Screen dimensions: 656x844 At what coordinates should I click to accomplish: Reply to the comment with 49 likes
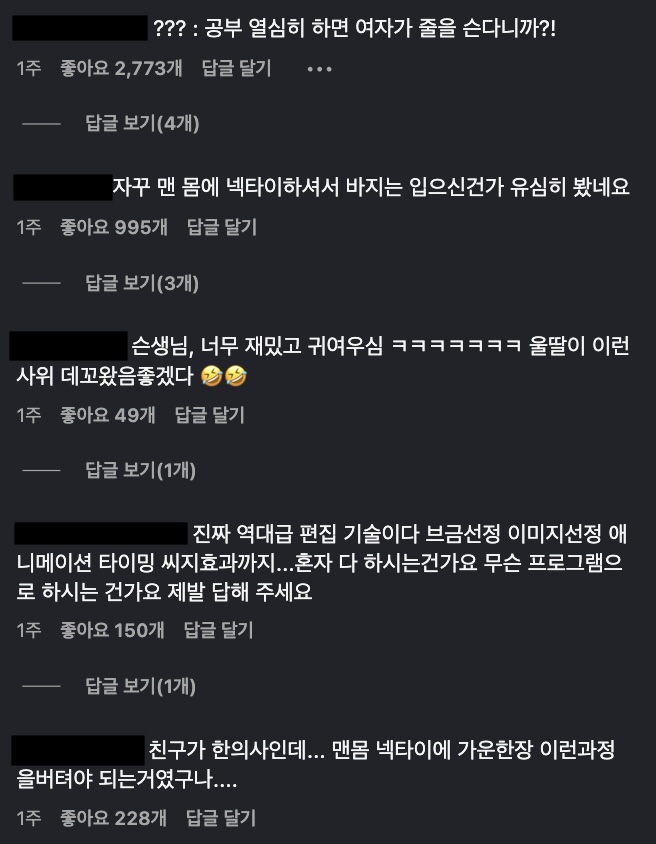click(209, 414)
